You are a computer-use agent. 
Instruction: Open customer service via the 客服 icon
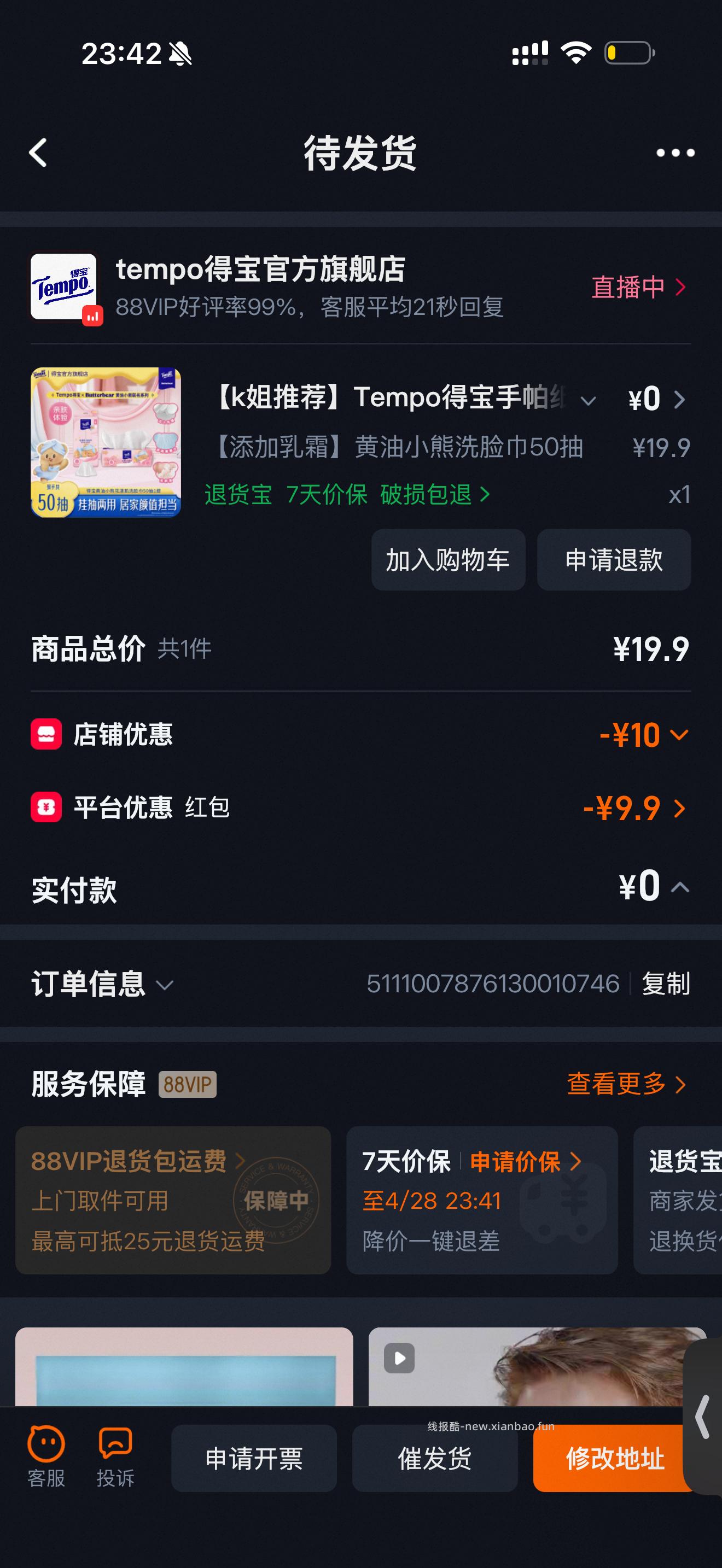click(48, 1457)
